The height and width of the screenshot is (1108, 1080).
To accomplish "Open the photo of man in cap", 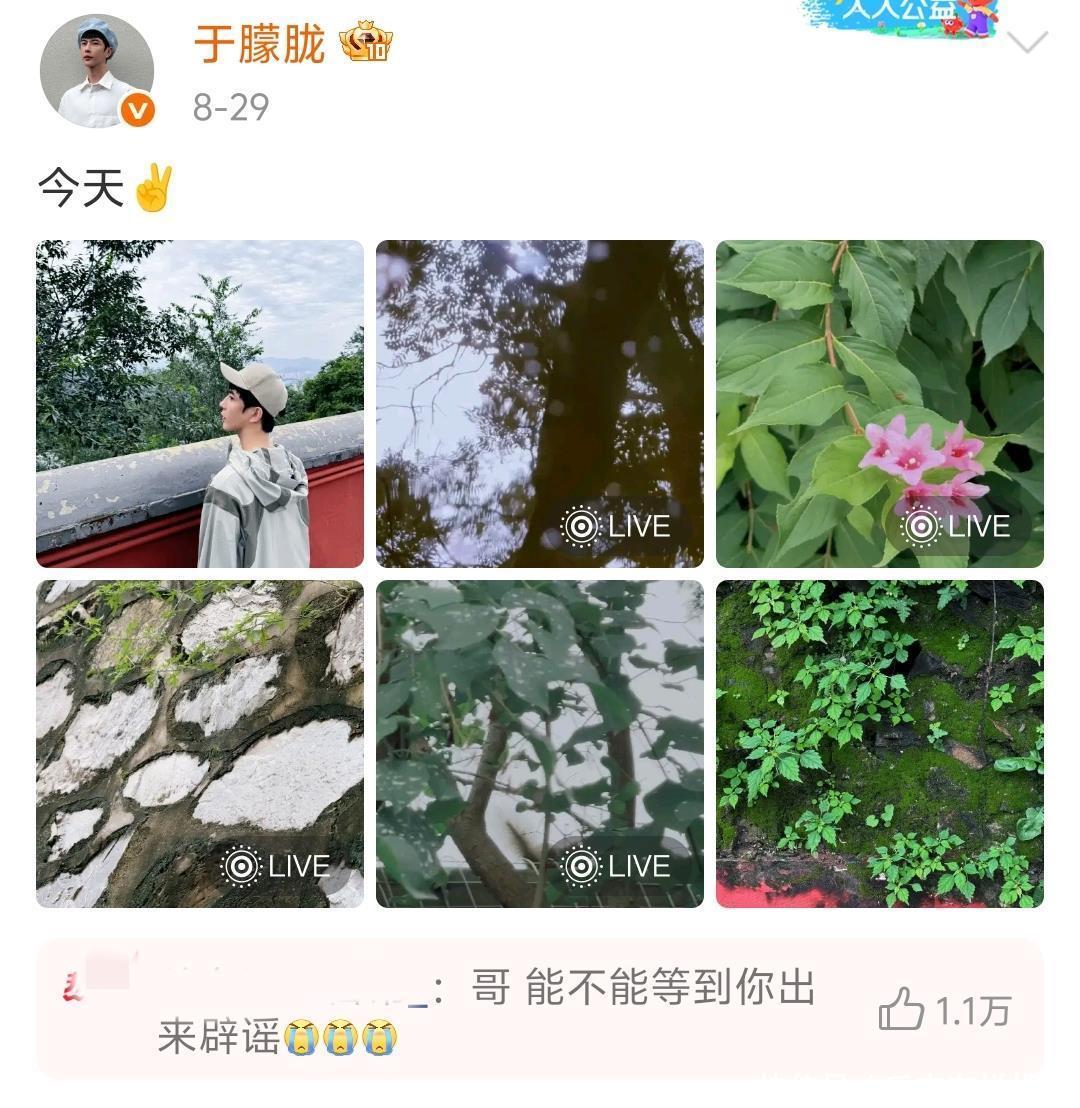I will (x=200, y=404).
